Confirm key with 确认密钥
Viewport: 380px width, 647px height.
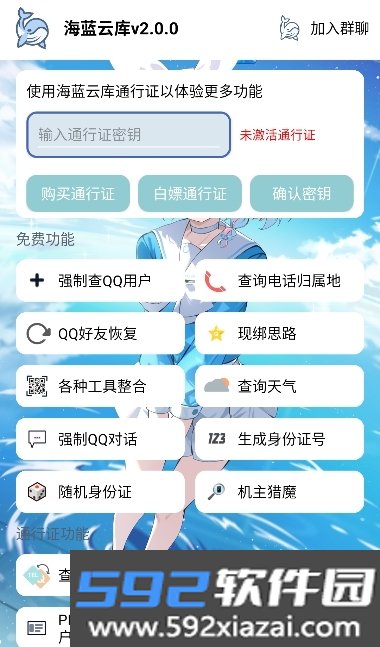(302, 194)
